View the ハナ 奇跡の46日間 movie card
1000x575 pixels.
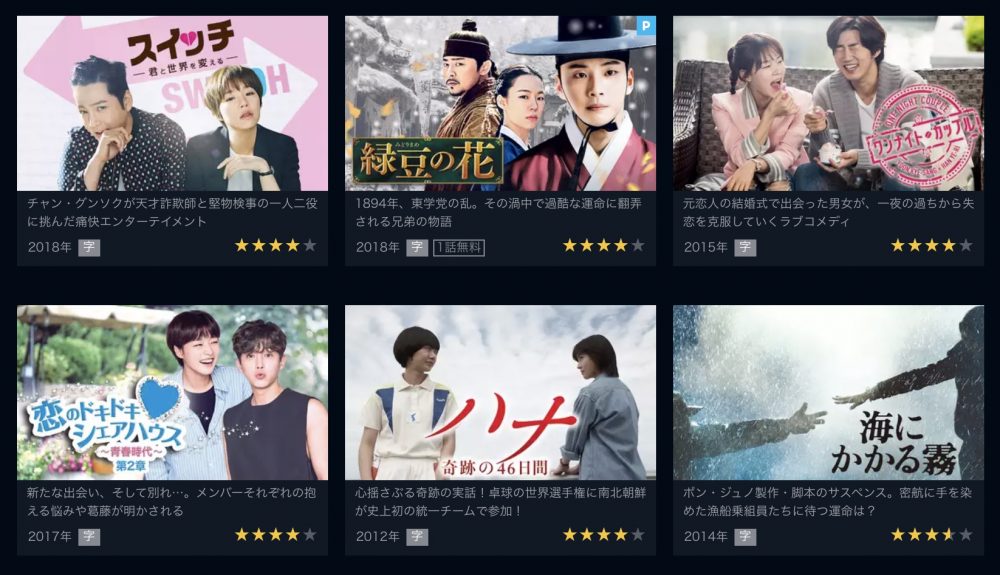tap(500, 393)
